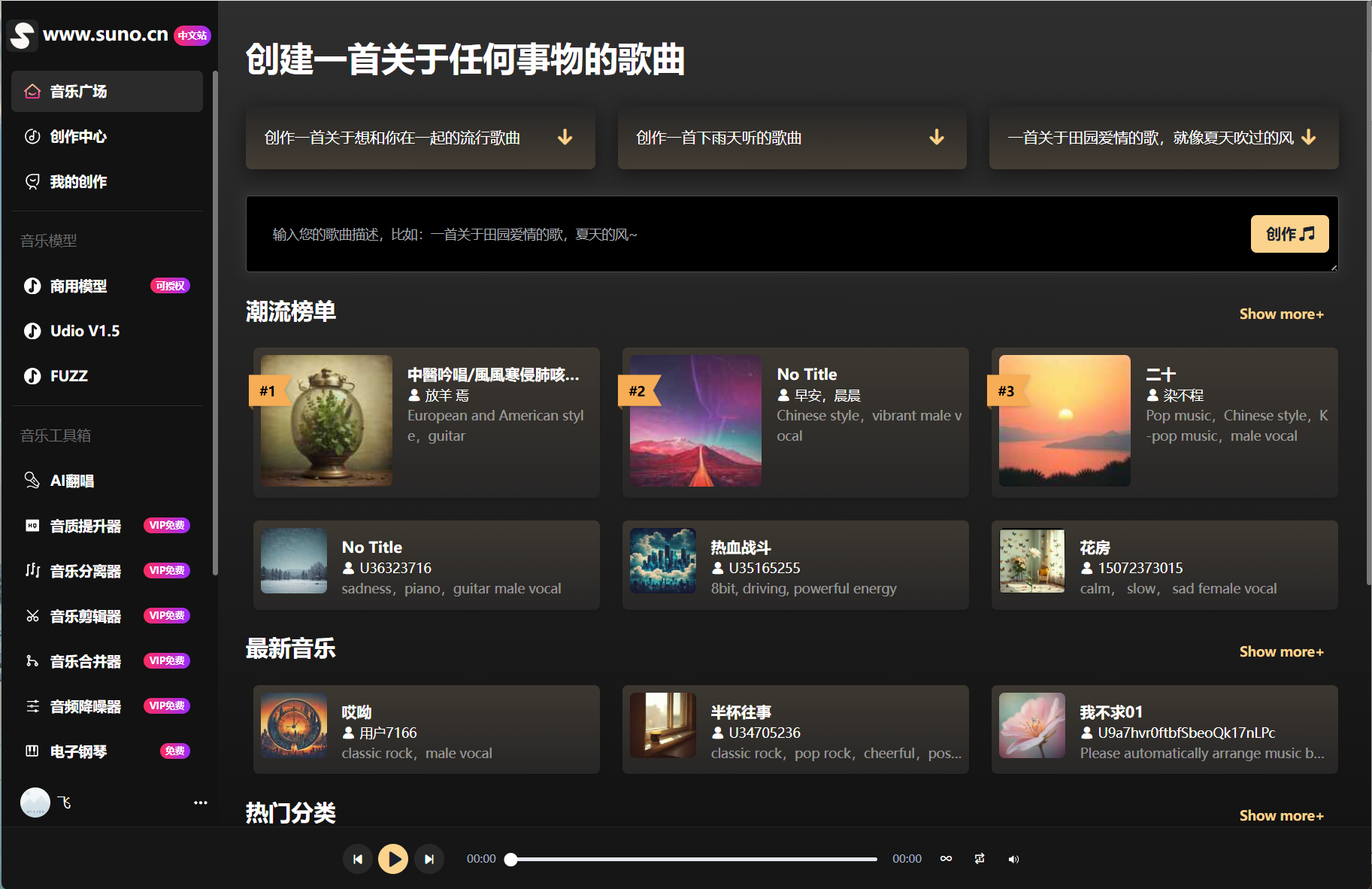Tap the yellow 创作 button
This screenshot has height=889, width=1372.
1289,234
